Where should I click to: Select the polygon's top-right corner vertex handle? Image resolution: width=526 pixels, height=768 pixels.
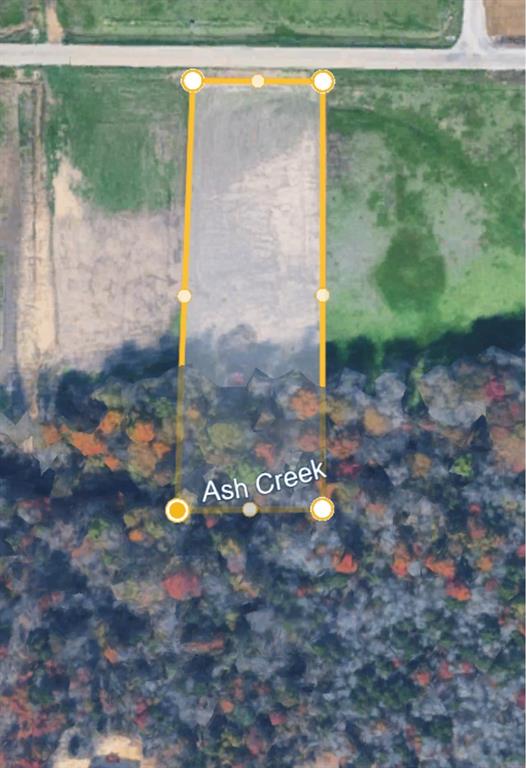323,81
